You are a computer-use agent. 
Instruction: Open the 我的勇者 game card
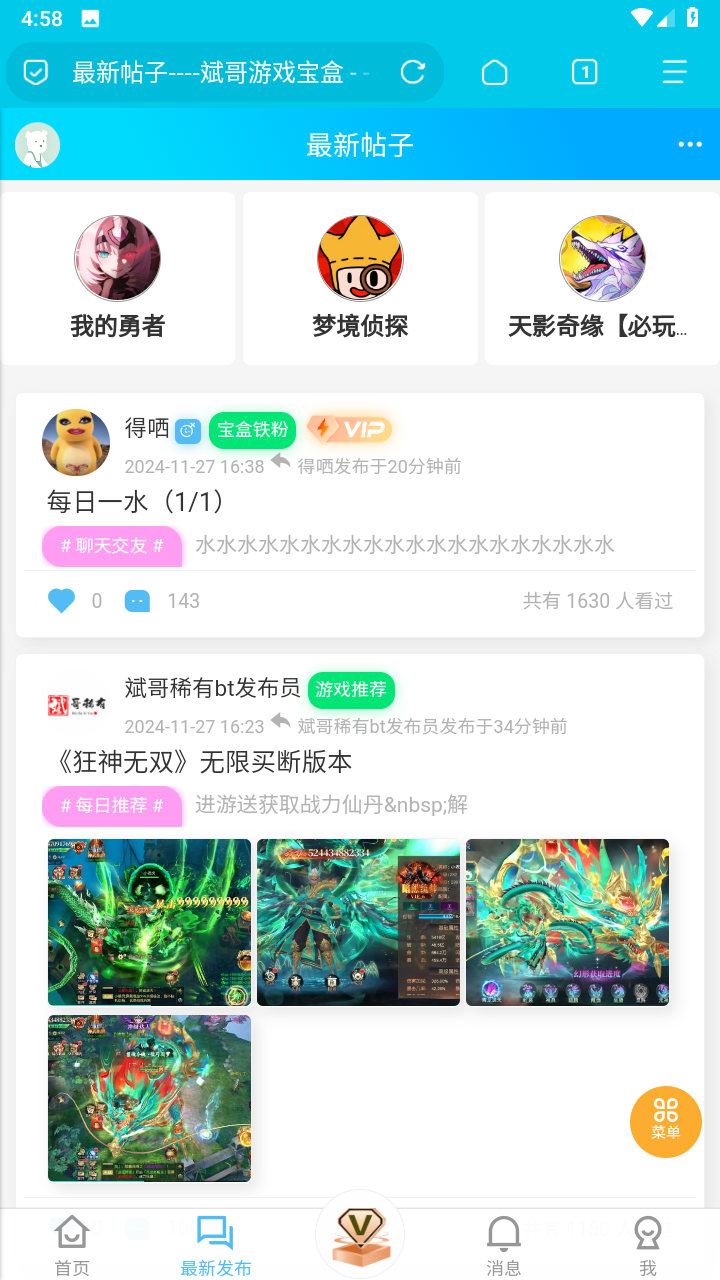click(118, 278)
